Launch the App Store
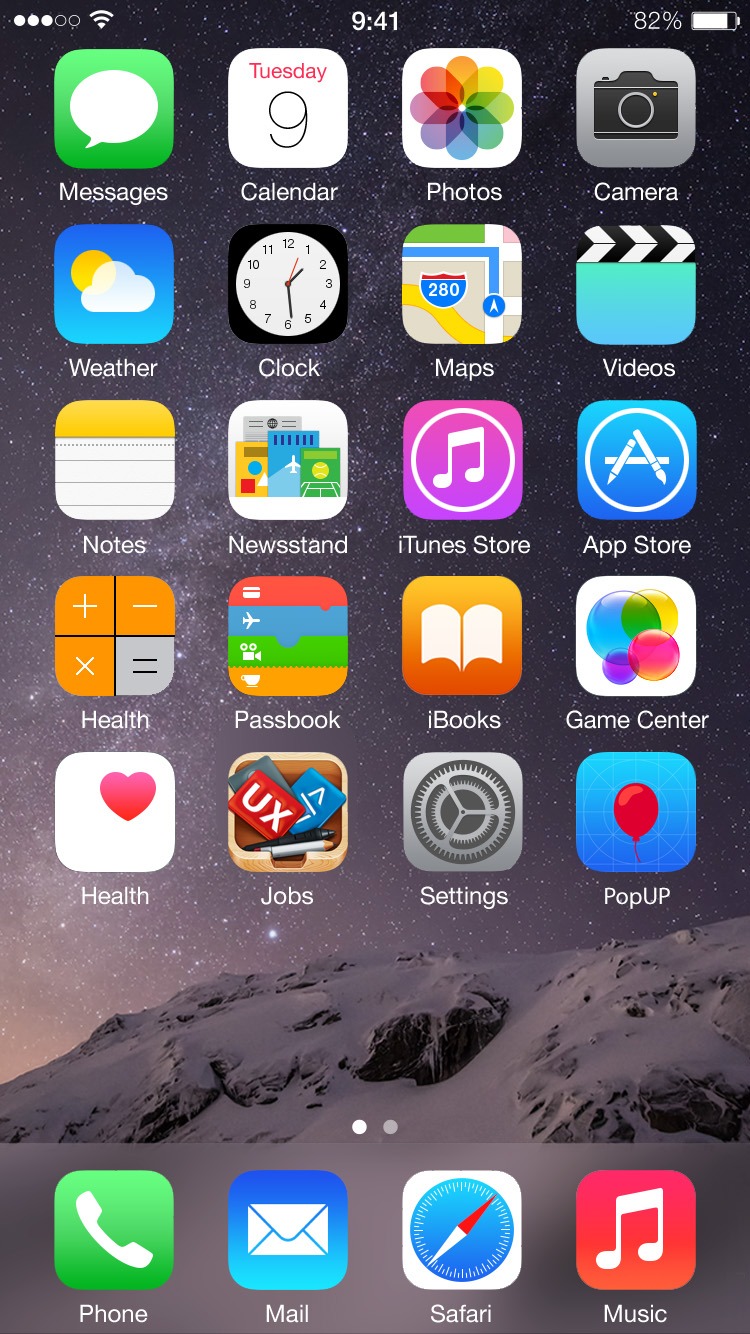The height and width of the screenshot is (1334, 750). [636, 460]
